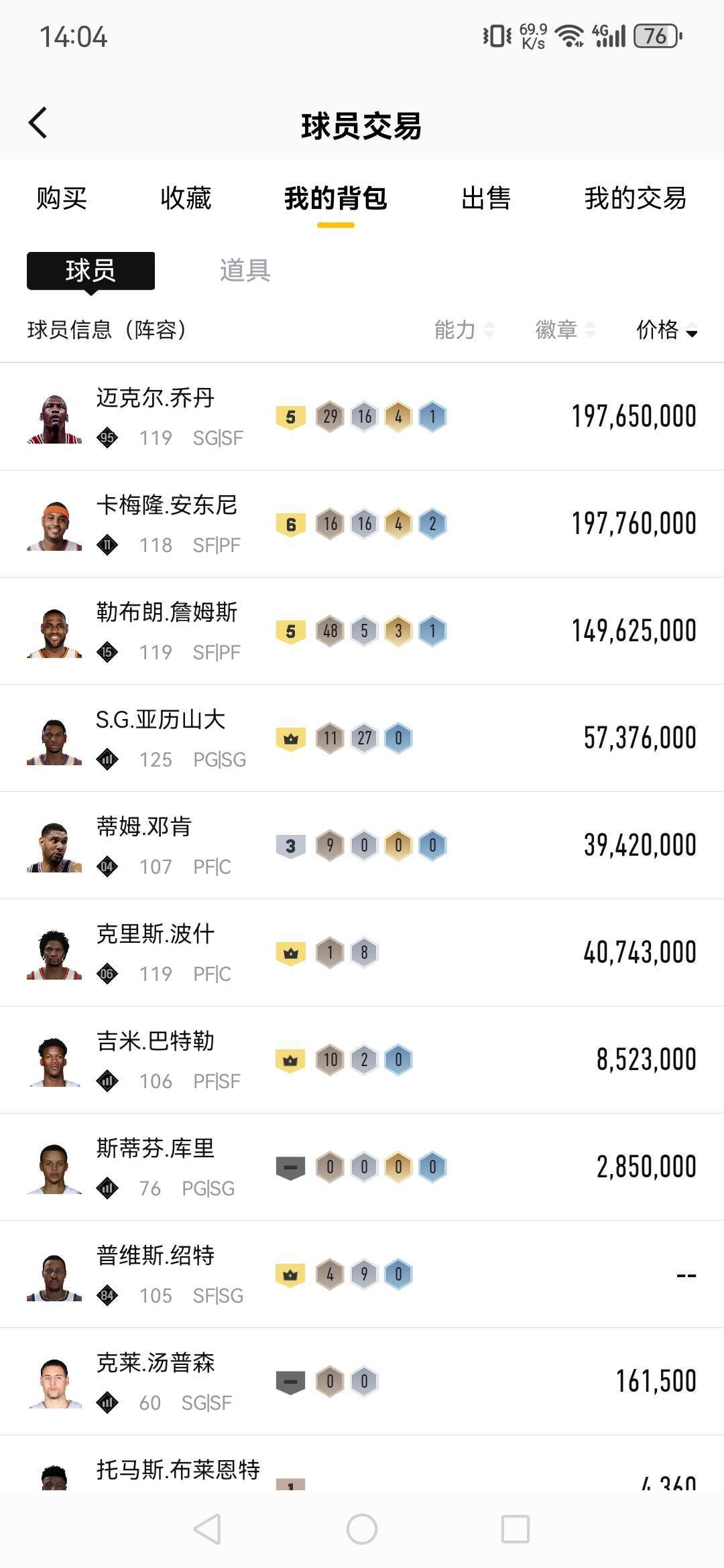Select the 勒布朗.詹姆斯 player row
Image resolution: width=724 pixels, height=1568 pixels.
click(362, 631)
